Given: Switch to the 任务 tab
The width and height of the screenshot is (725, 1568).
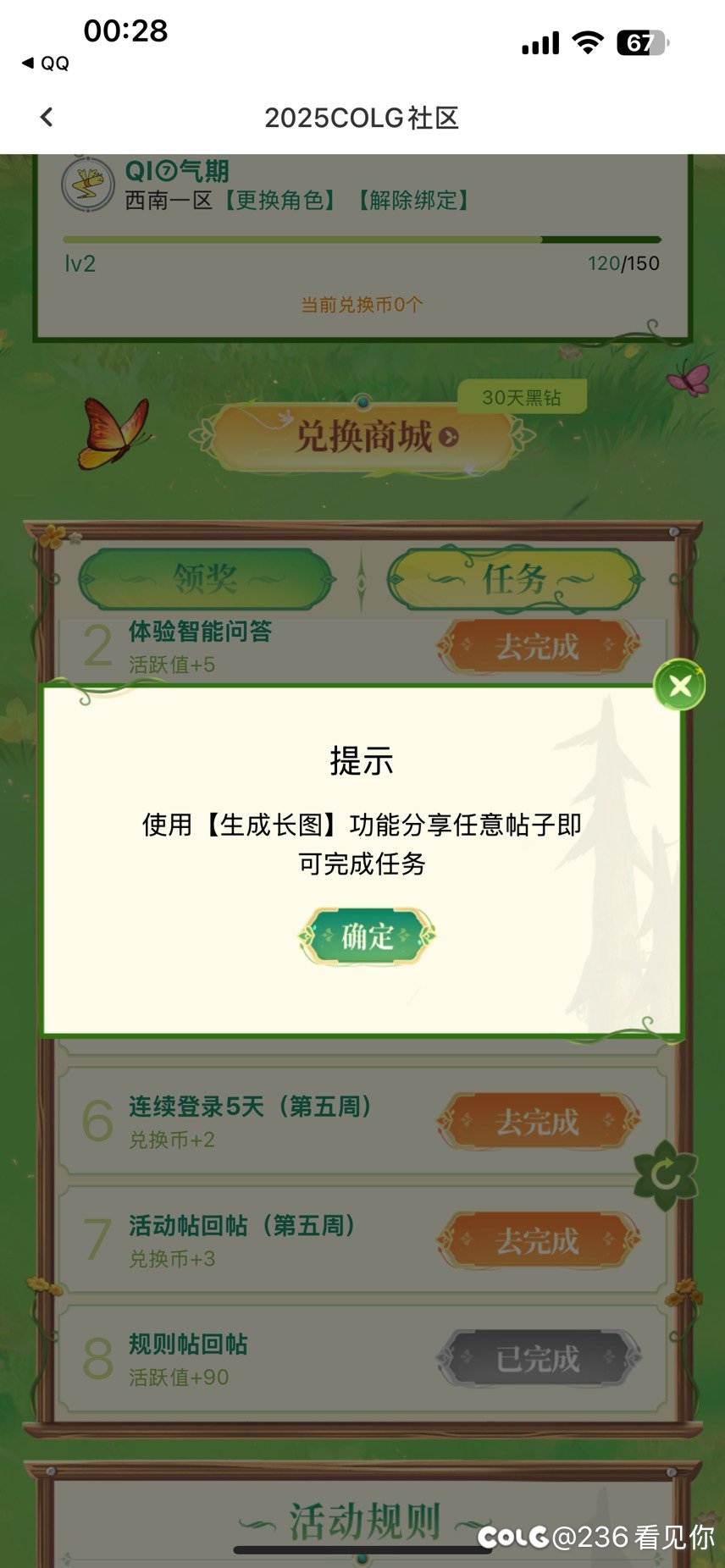Looking at the screenshot, I should pos(514,579).
